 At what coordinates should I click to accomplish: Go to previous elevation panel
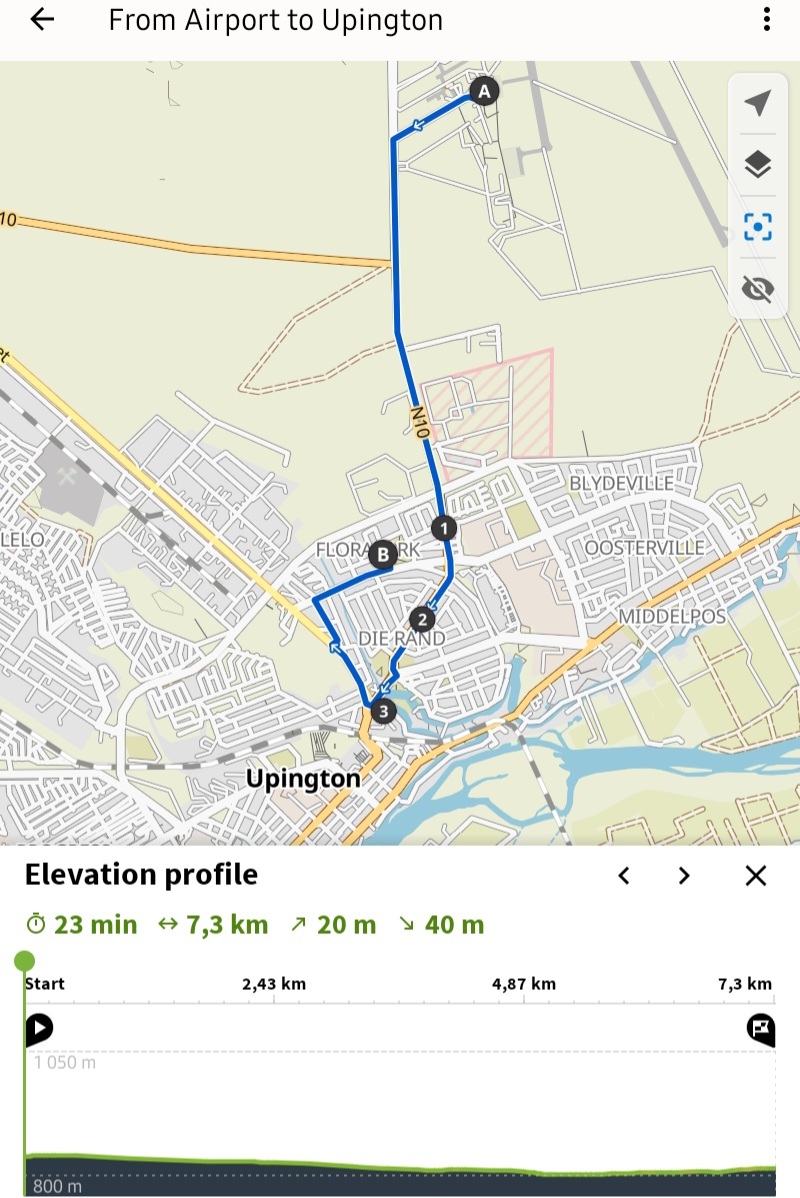click(624, 876)
